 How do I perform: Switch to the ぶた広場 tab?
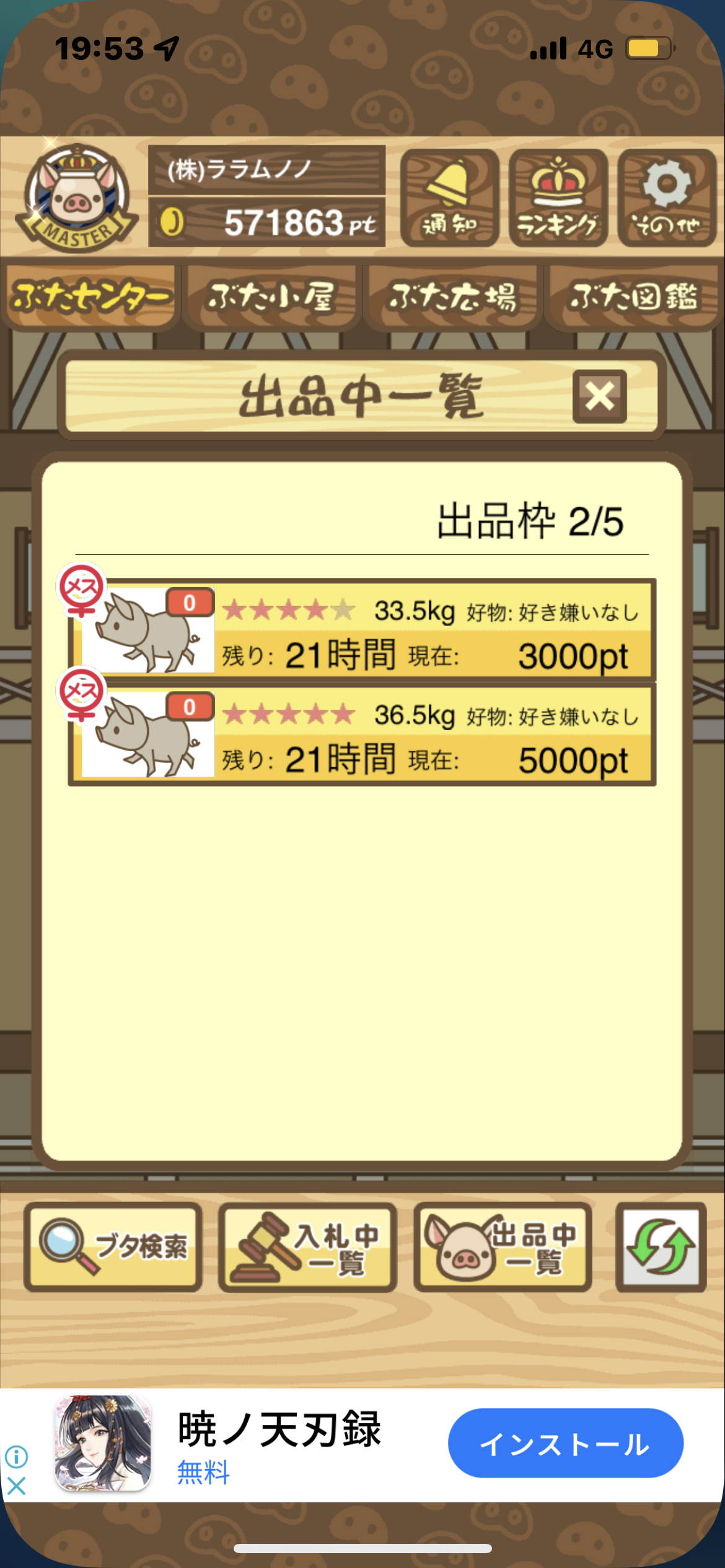pos(452,297)
